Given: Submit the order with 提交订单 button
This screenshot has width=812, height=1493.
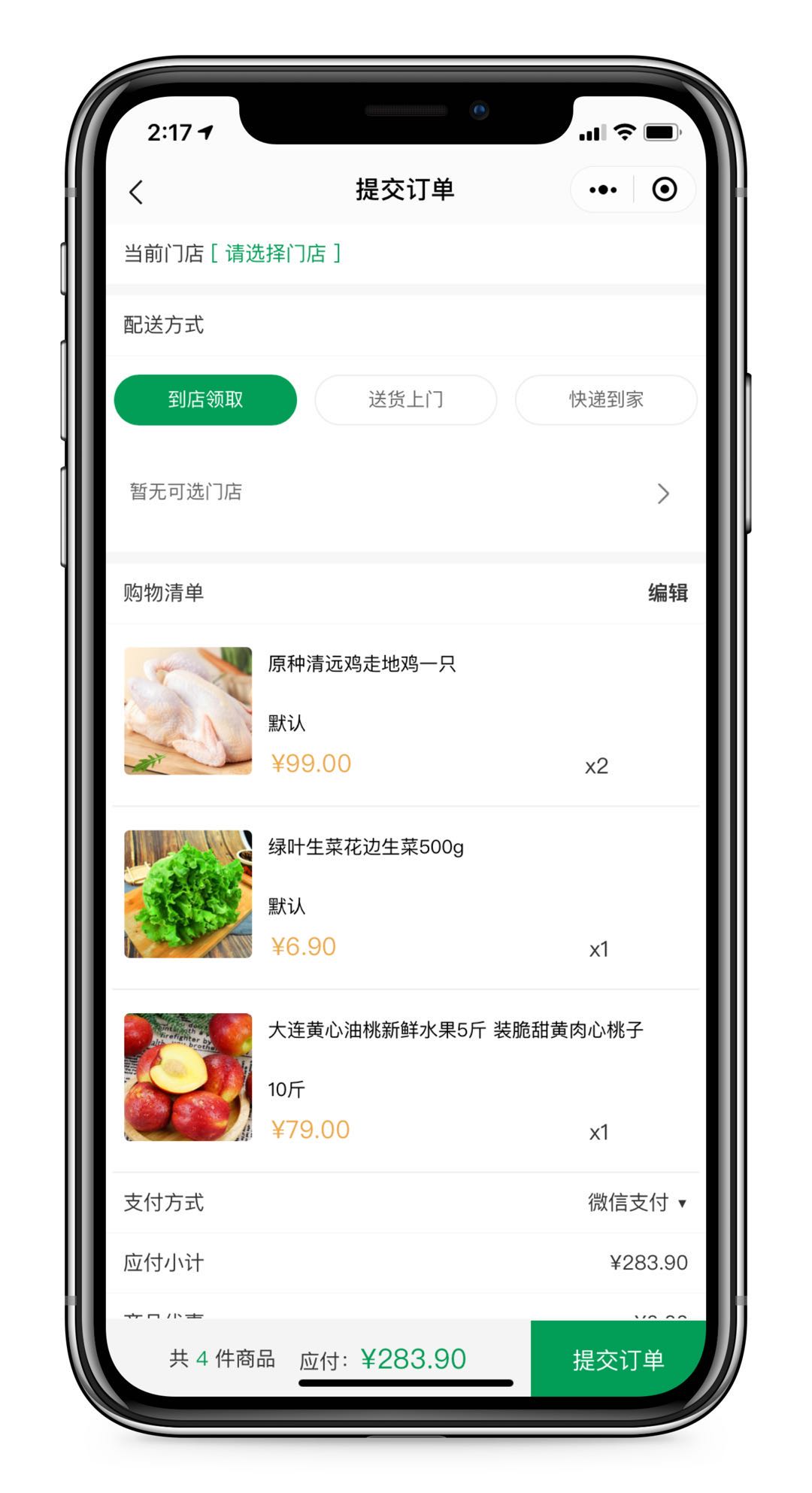Looking at the screenshot, I should tap(618, 1359).
